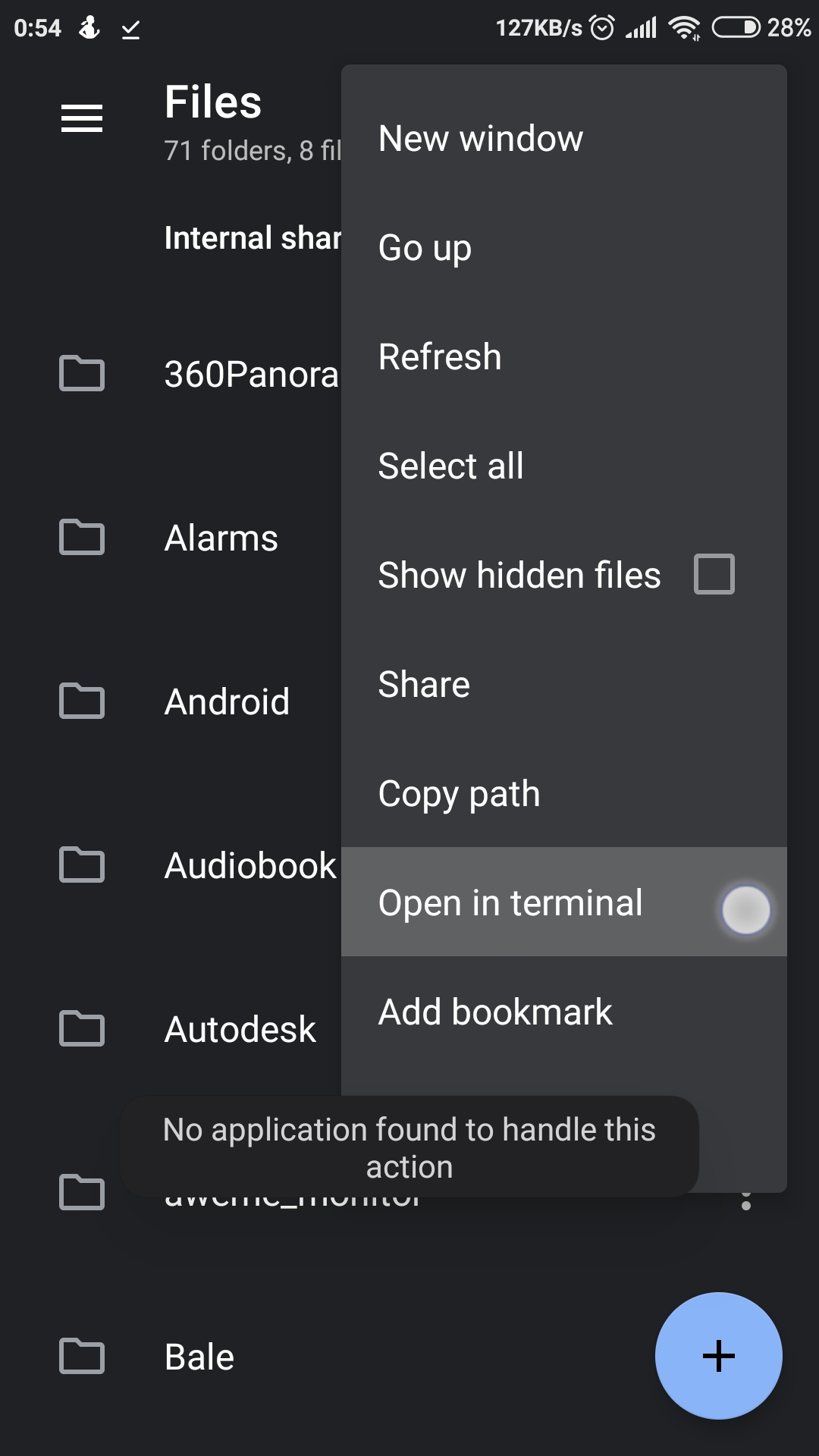
Task: Choose Select all from the menu
Action: tap(564, 466)
